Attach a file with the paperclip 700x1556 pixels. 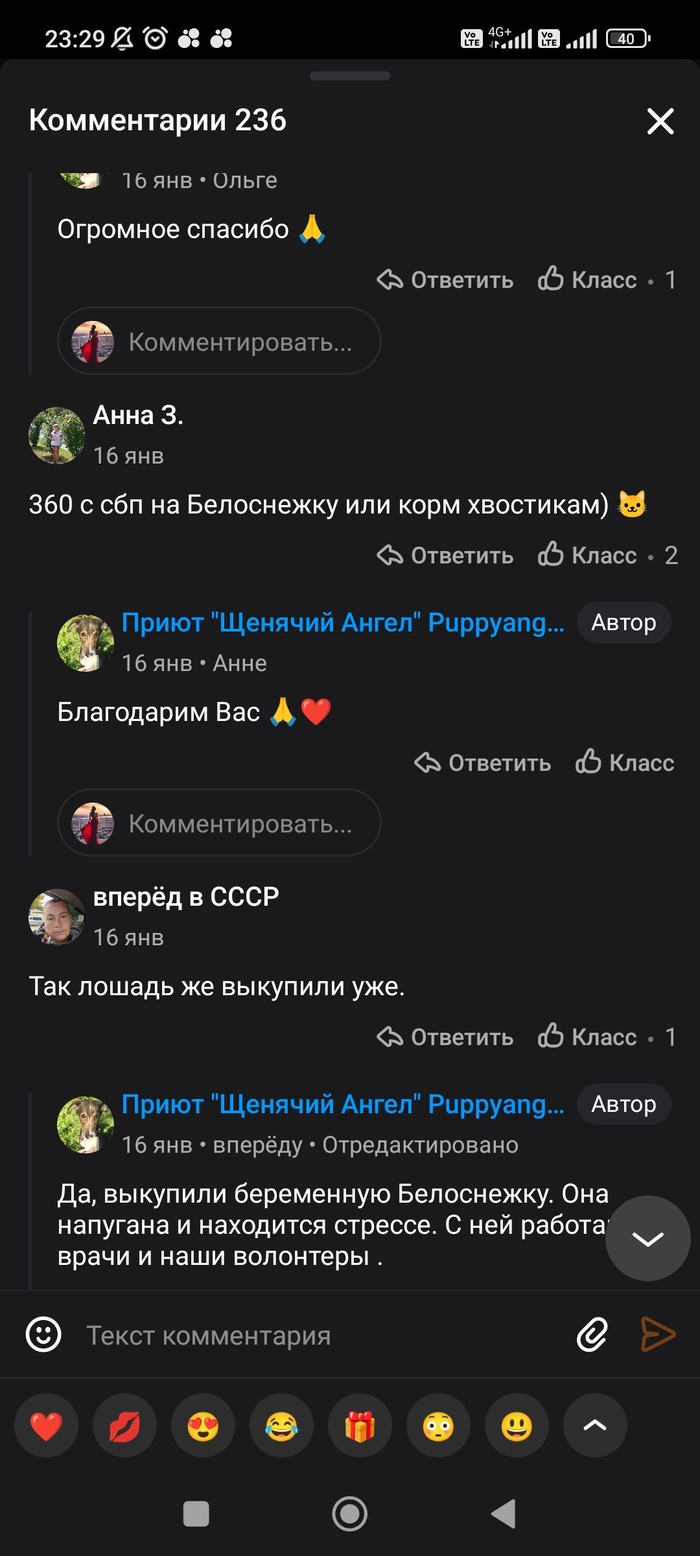pos(592,1334)
